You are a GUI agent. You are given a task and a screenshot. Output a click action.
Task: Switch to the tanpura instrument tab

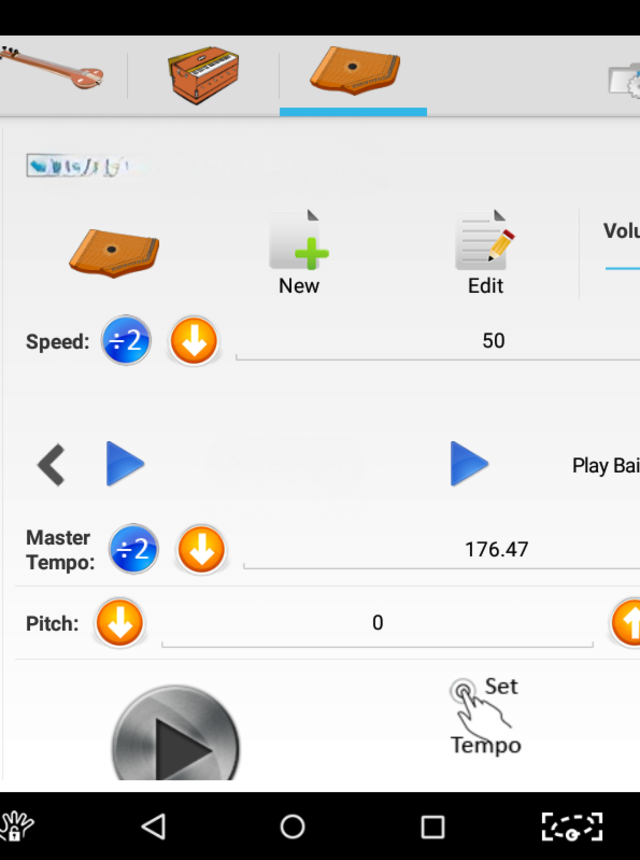pos(55,70)
